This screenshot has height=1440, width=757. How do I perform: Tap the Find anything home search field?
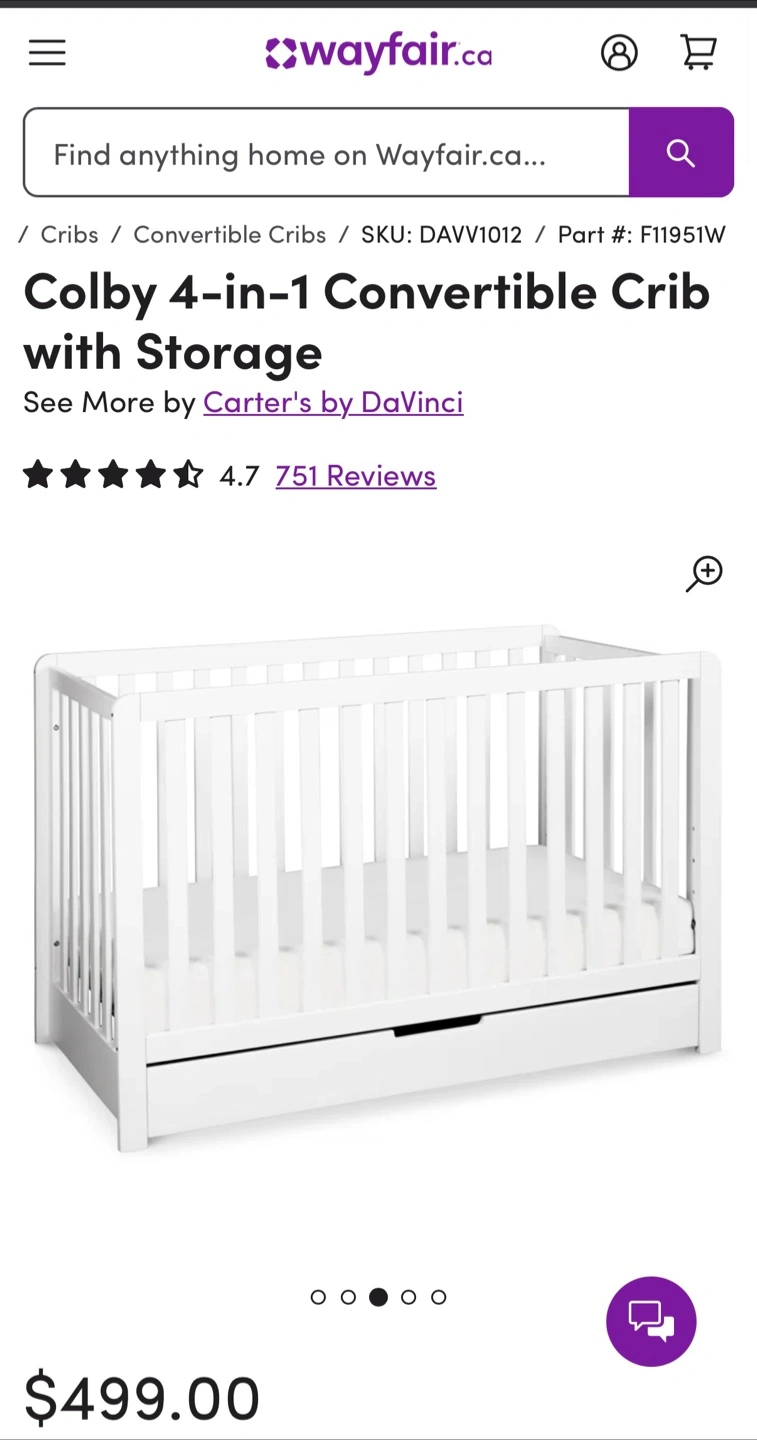pyautogui.click(x=327, y=153)
